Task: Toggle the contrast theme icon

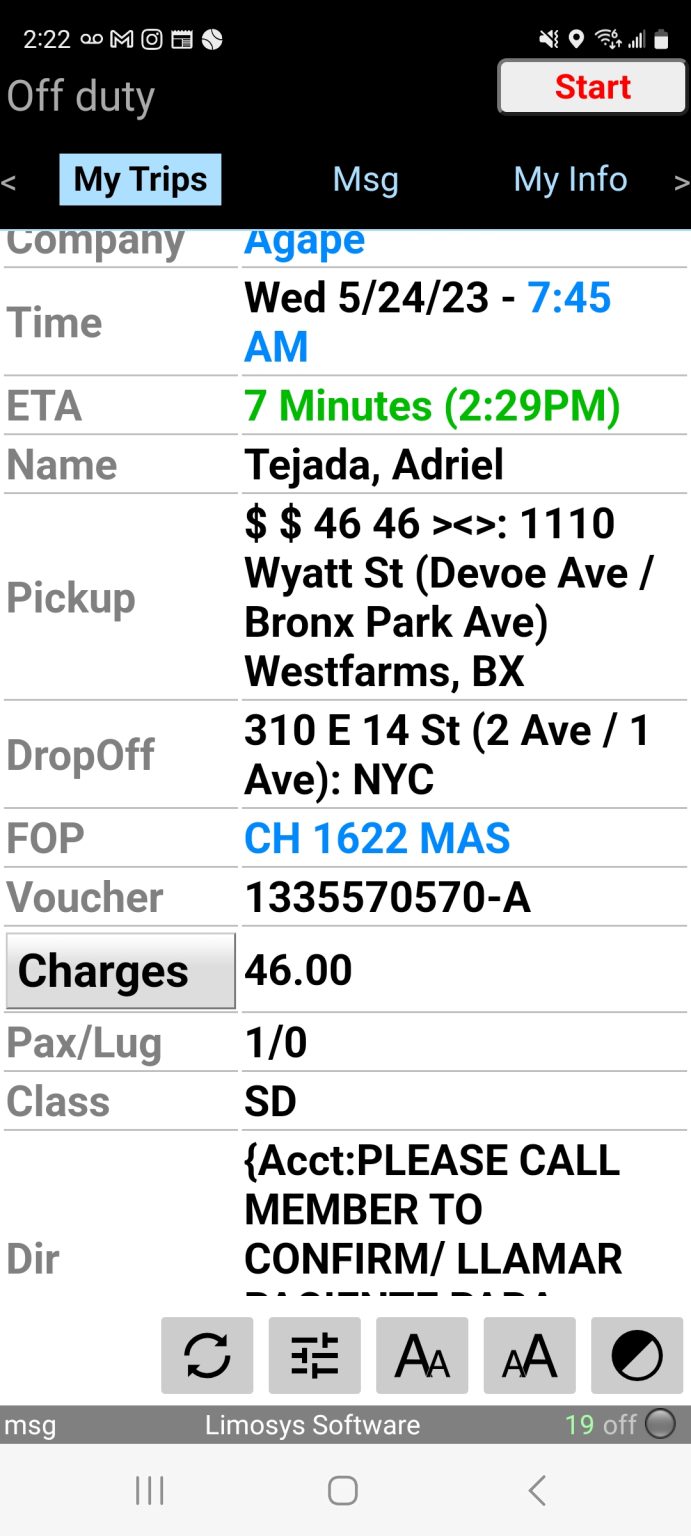Action: pos(637,1356)
